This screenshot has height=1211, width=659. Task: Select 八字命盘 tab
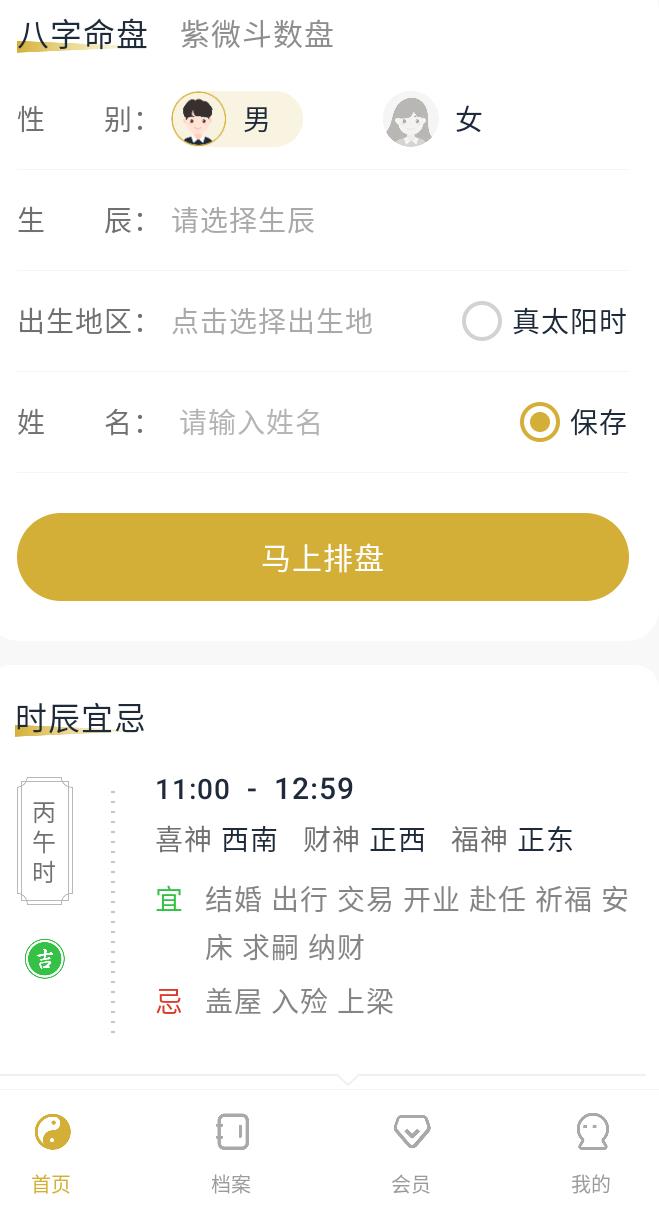pyautogui.click(x=82, y=35)
